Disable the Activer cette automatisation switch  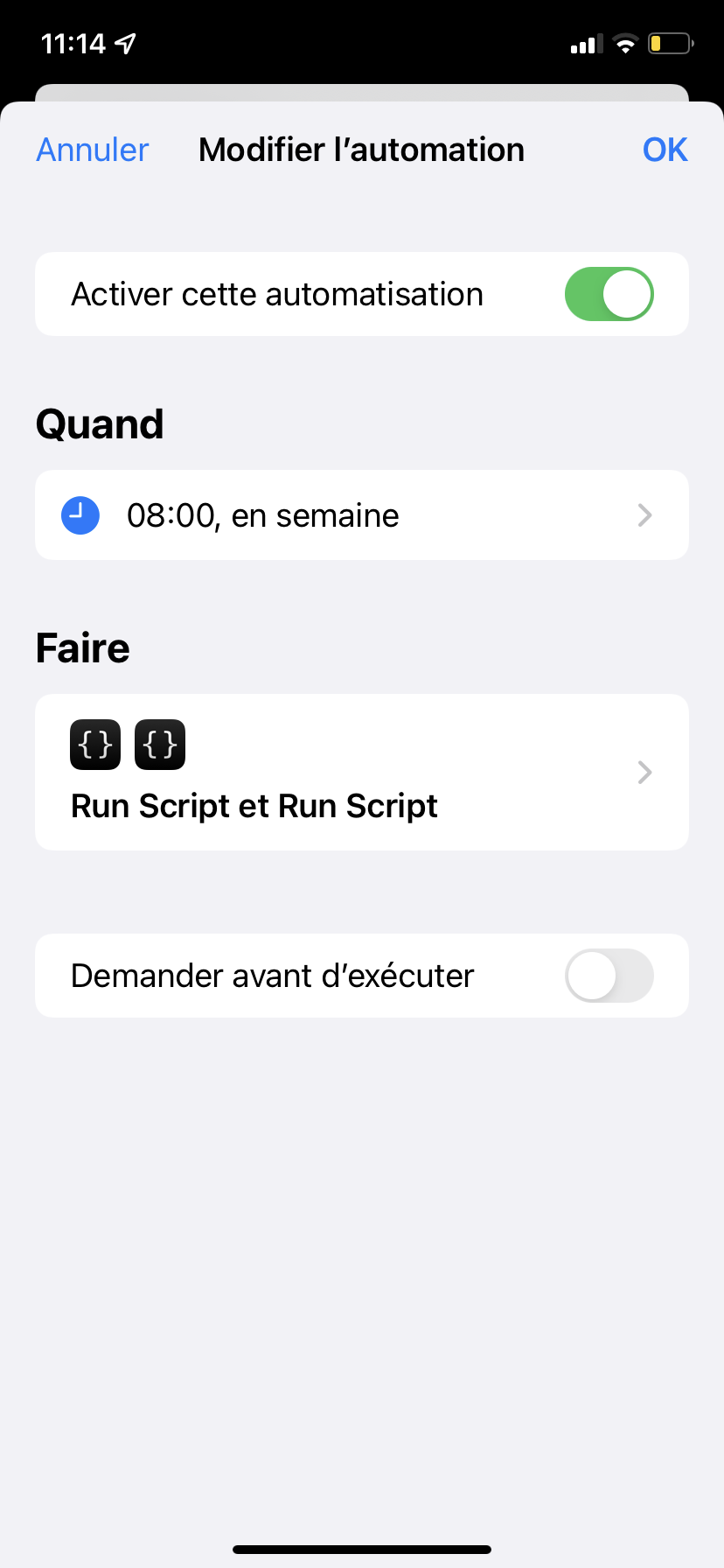pos(609,294)
